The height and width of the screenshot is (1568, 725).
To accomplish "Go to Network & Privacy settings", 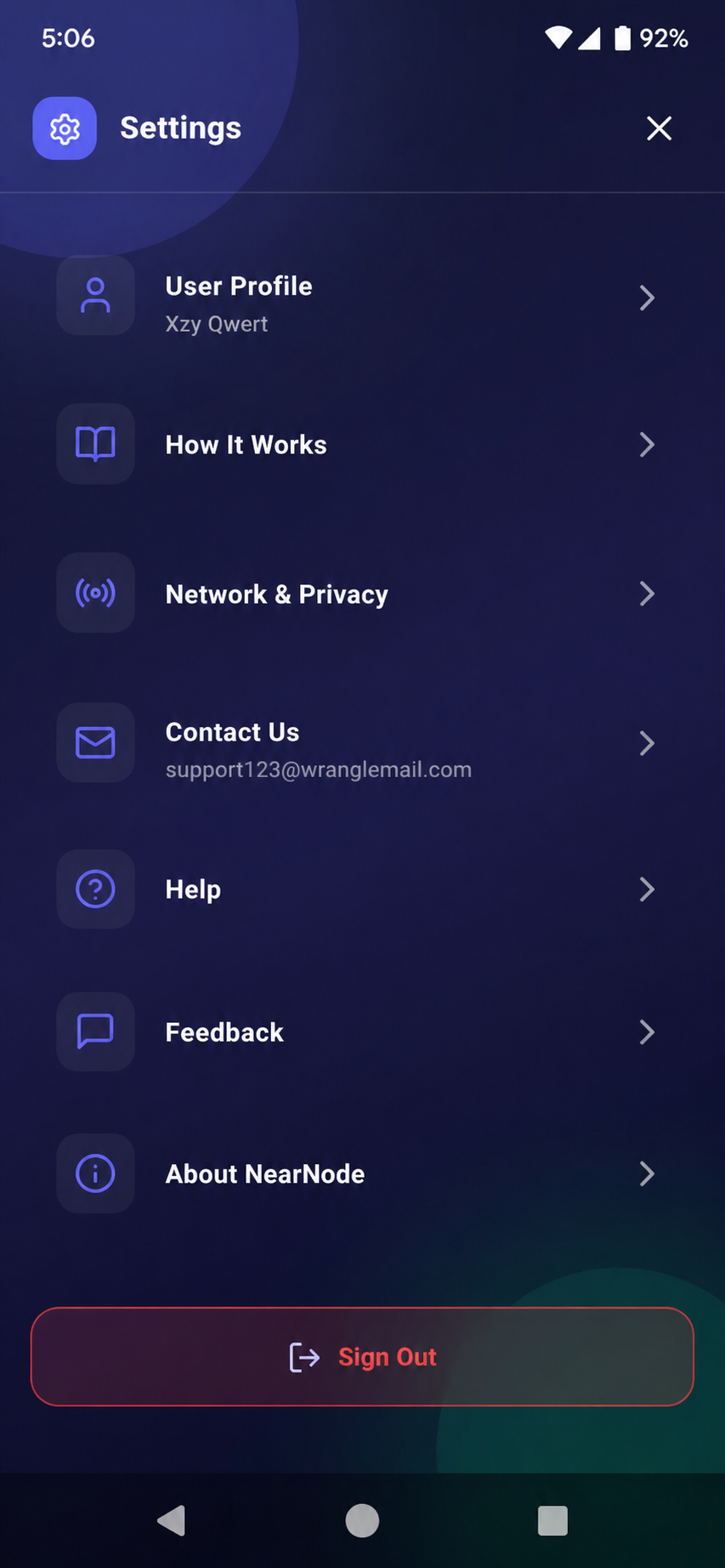I will tap(357, 594).
